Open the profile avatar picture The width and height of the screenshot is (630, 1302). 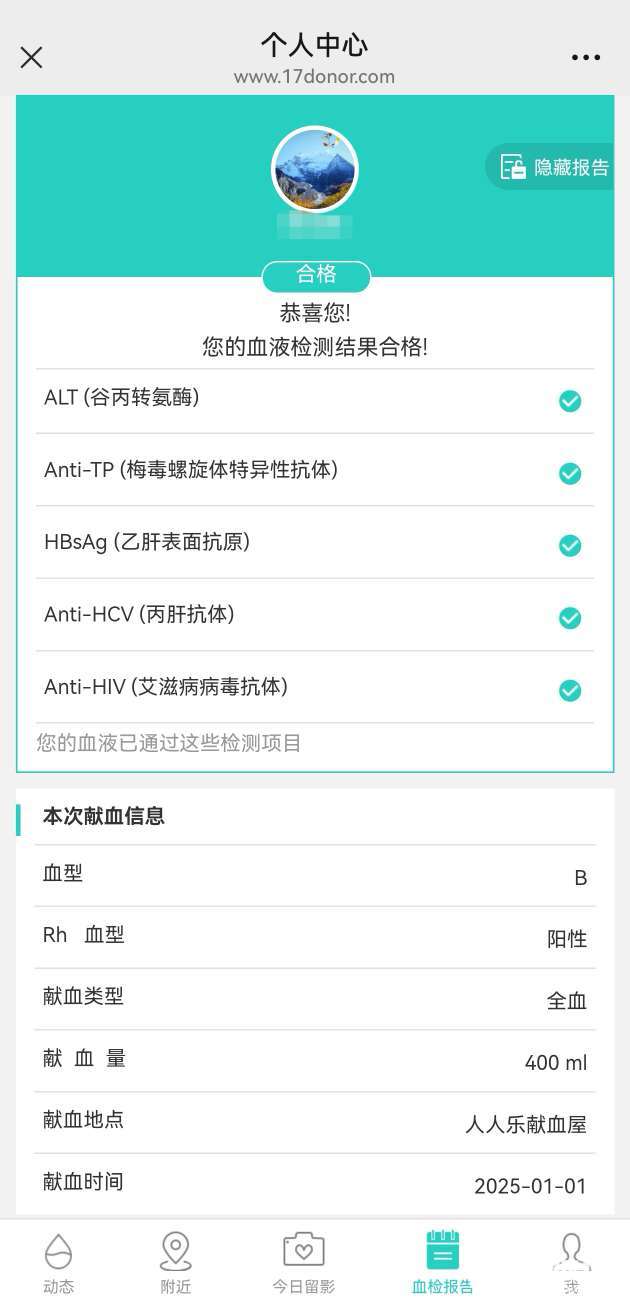pyautogui.click(x=315, y=169)
